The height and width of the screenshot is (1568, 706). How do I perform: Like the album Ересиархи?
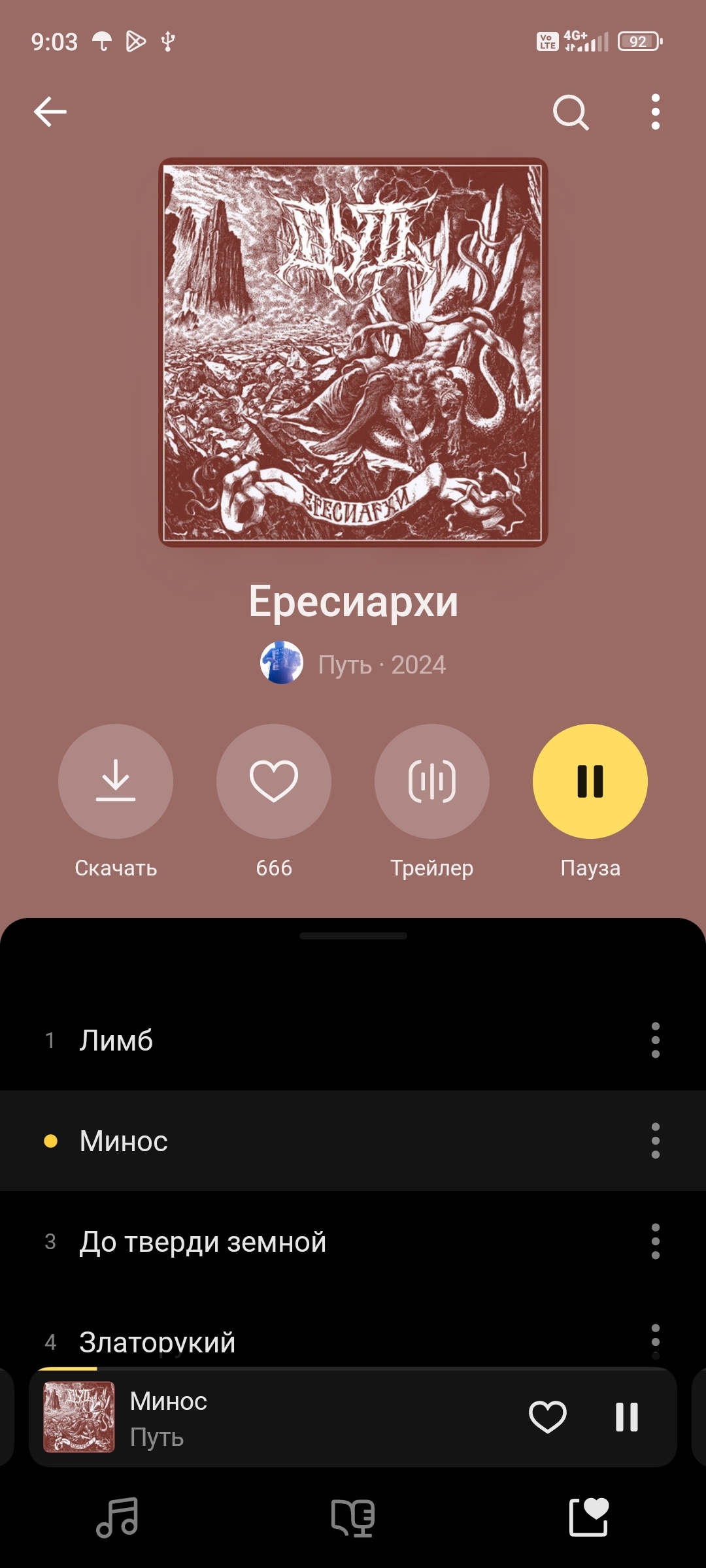click(x=274, y=781)
